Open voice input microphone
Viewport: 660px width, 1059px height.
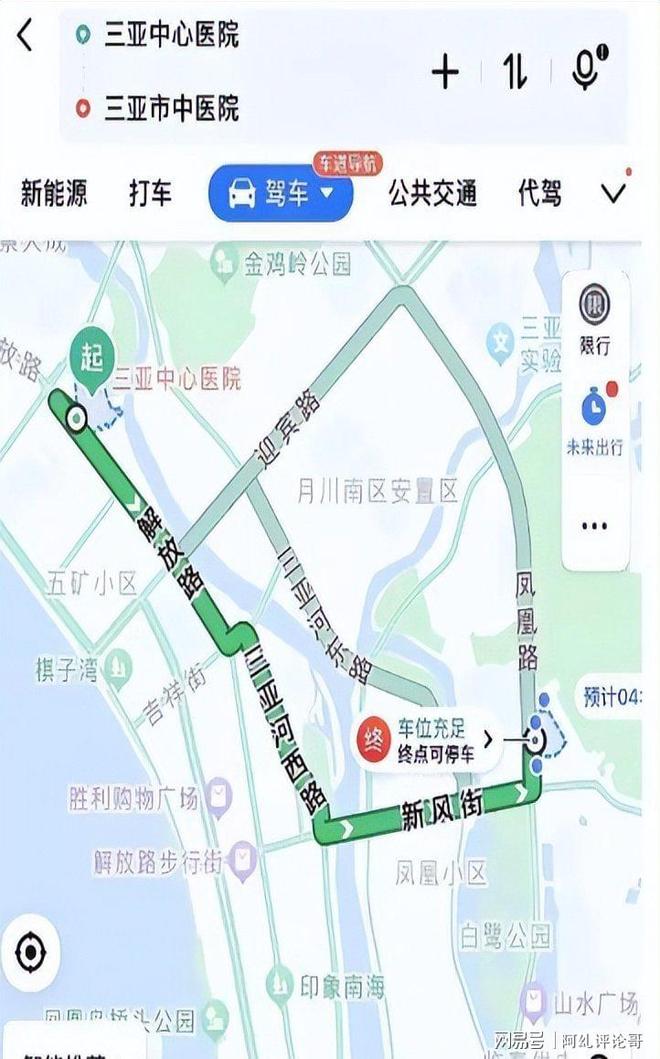(x=585, y=70)
